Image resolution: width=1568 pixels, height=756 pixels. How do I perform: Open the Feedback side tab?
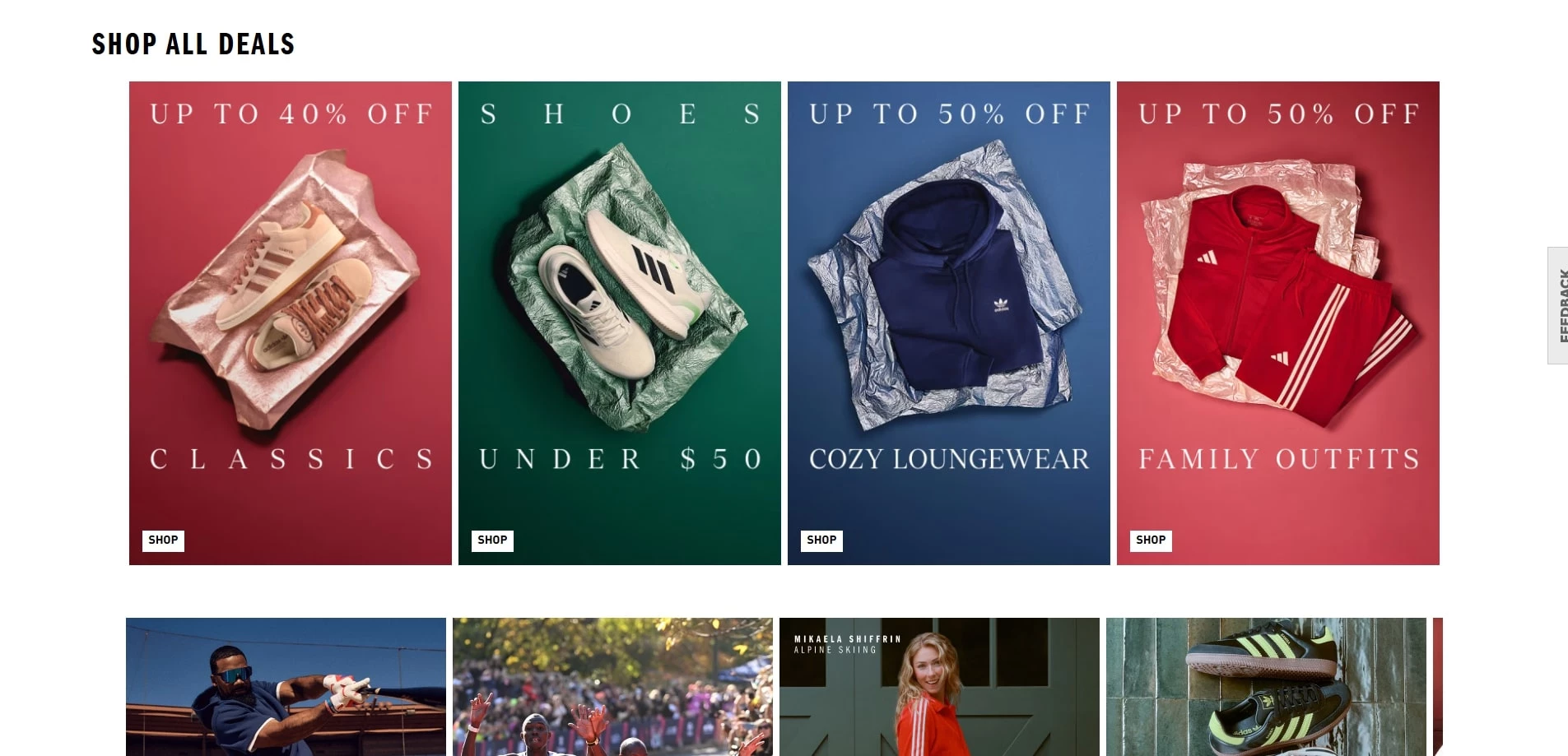[x=1559, y=305]
